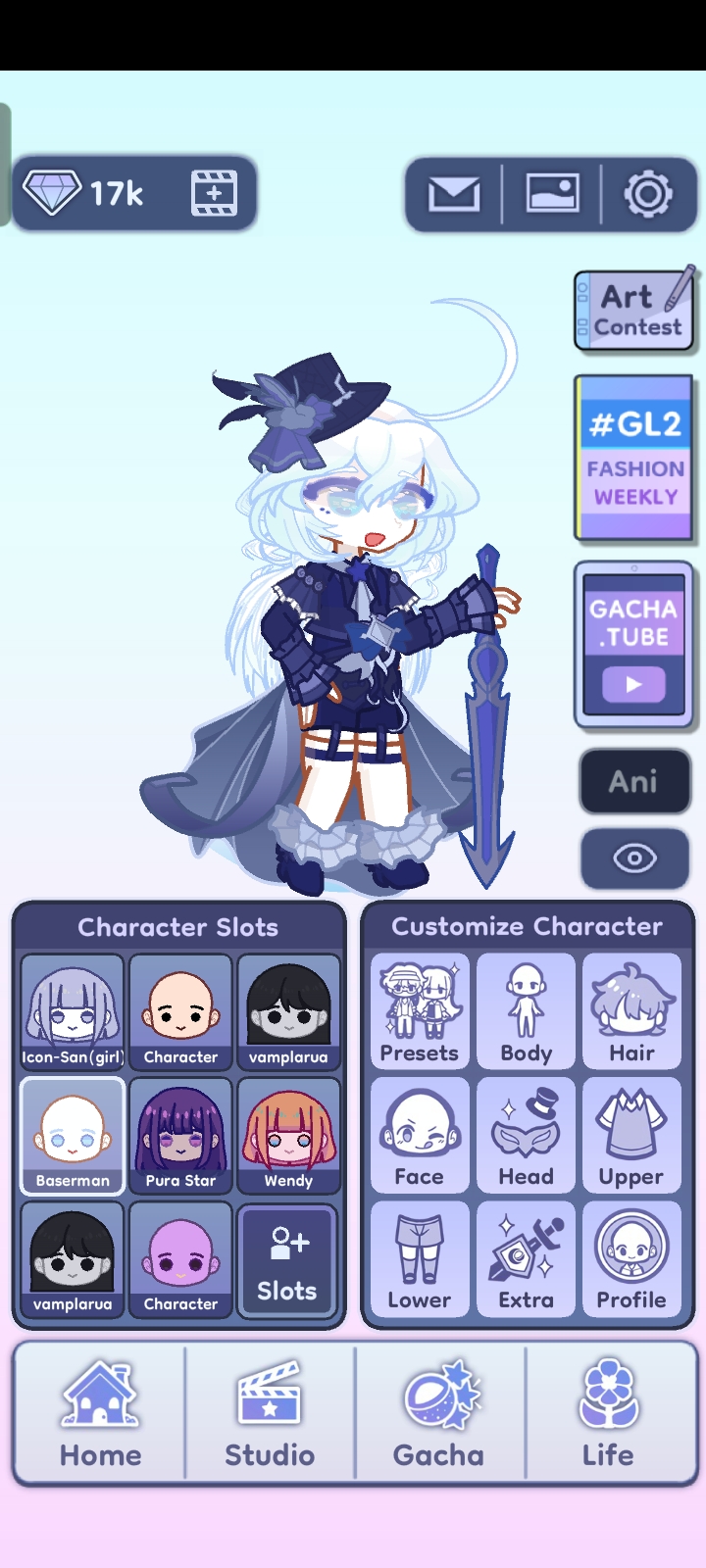Viewport: 706px width, 1568px height.
Task: Switch to the Pura Star character
Action: tap(179, 1135)
